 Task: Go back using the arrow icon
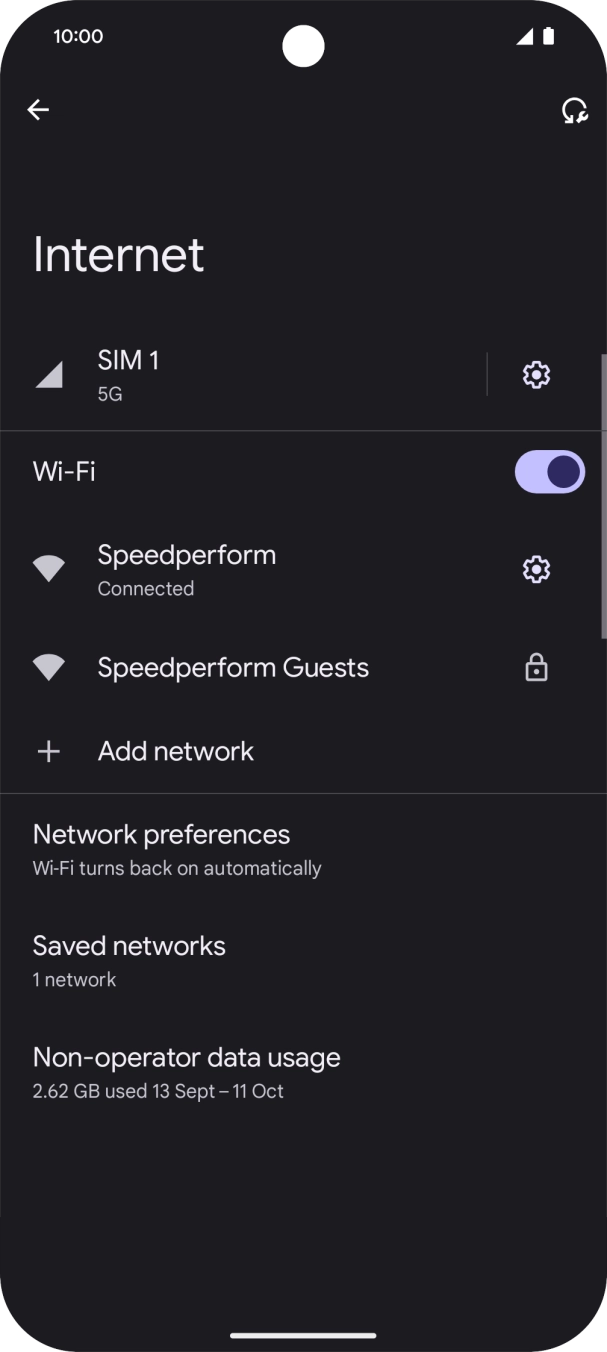(x=38, y=110)
